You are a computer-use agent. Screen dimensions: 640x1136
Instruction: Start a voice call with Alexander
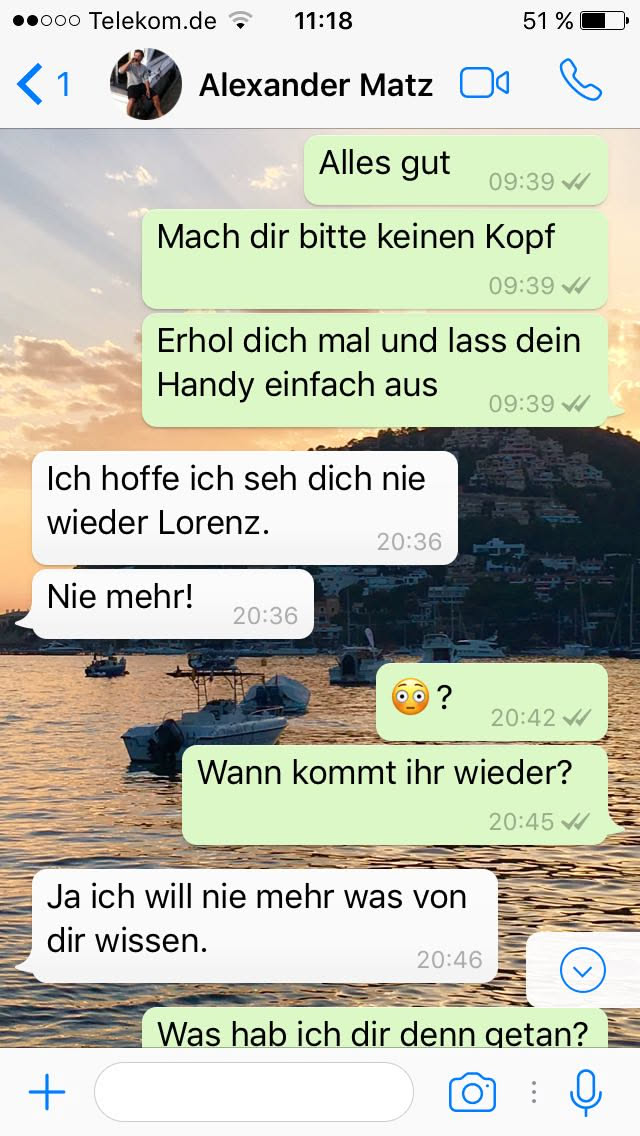pos(580,82)
